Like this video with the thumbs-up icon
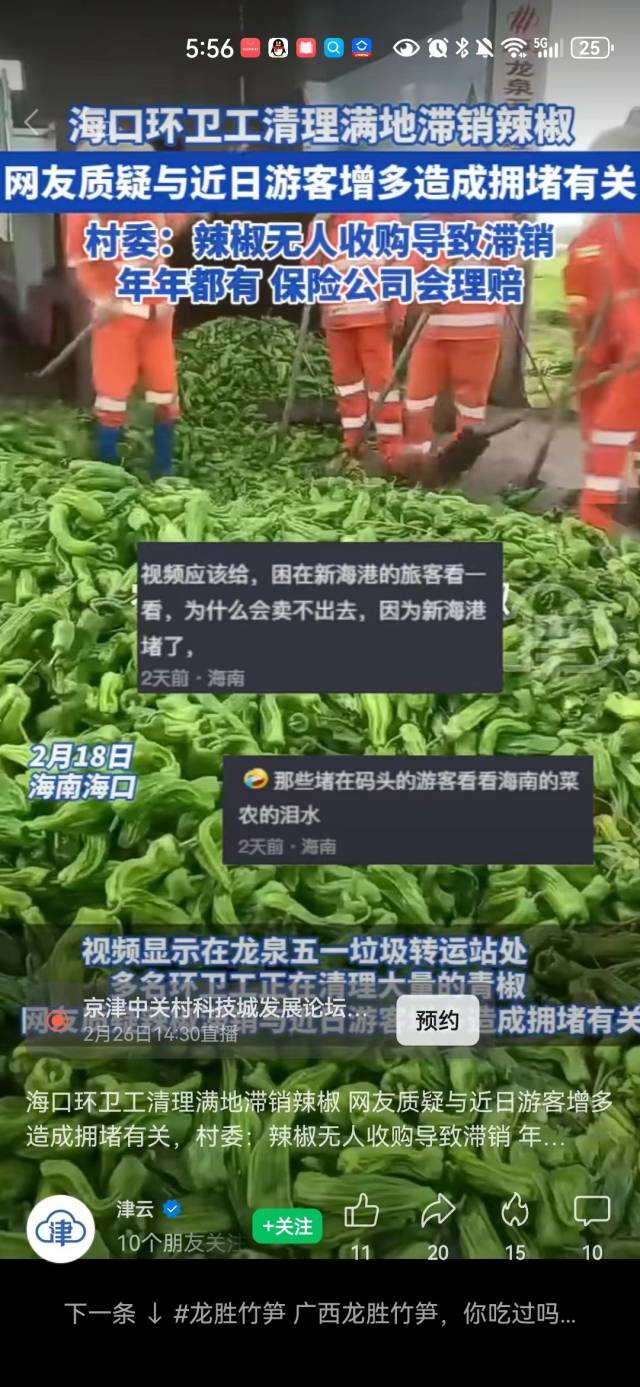 (x=361, y=1213)
